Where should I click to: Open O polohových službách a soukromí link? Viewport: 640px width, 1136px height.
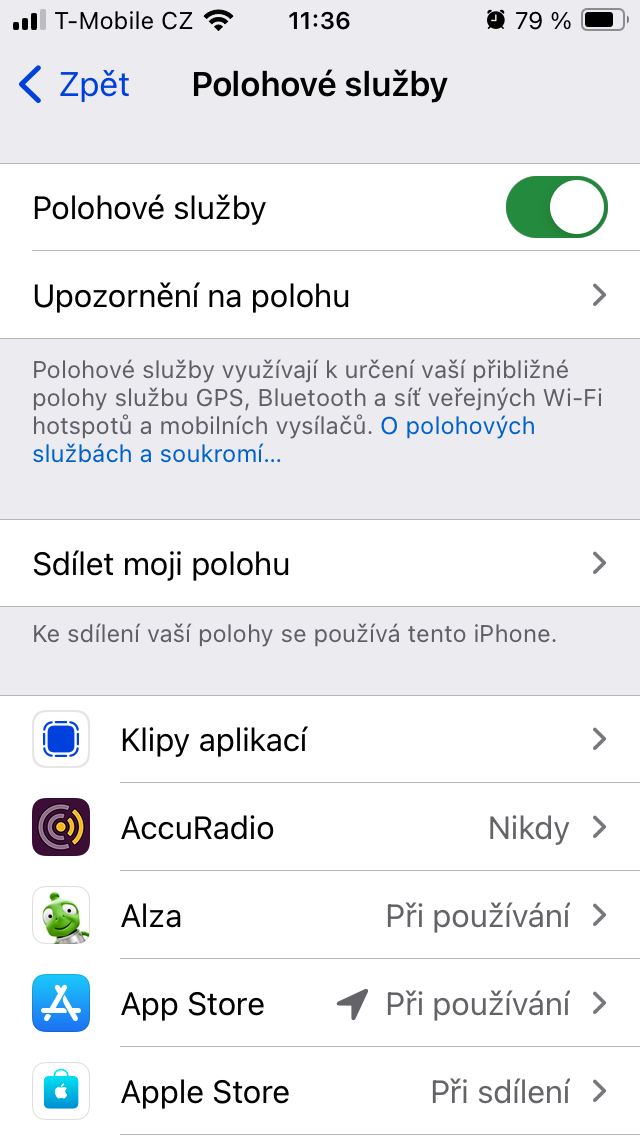pyautogui.click(x=456, y=427)
